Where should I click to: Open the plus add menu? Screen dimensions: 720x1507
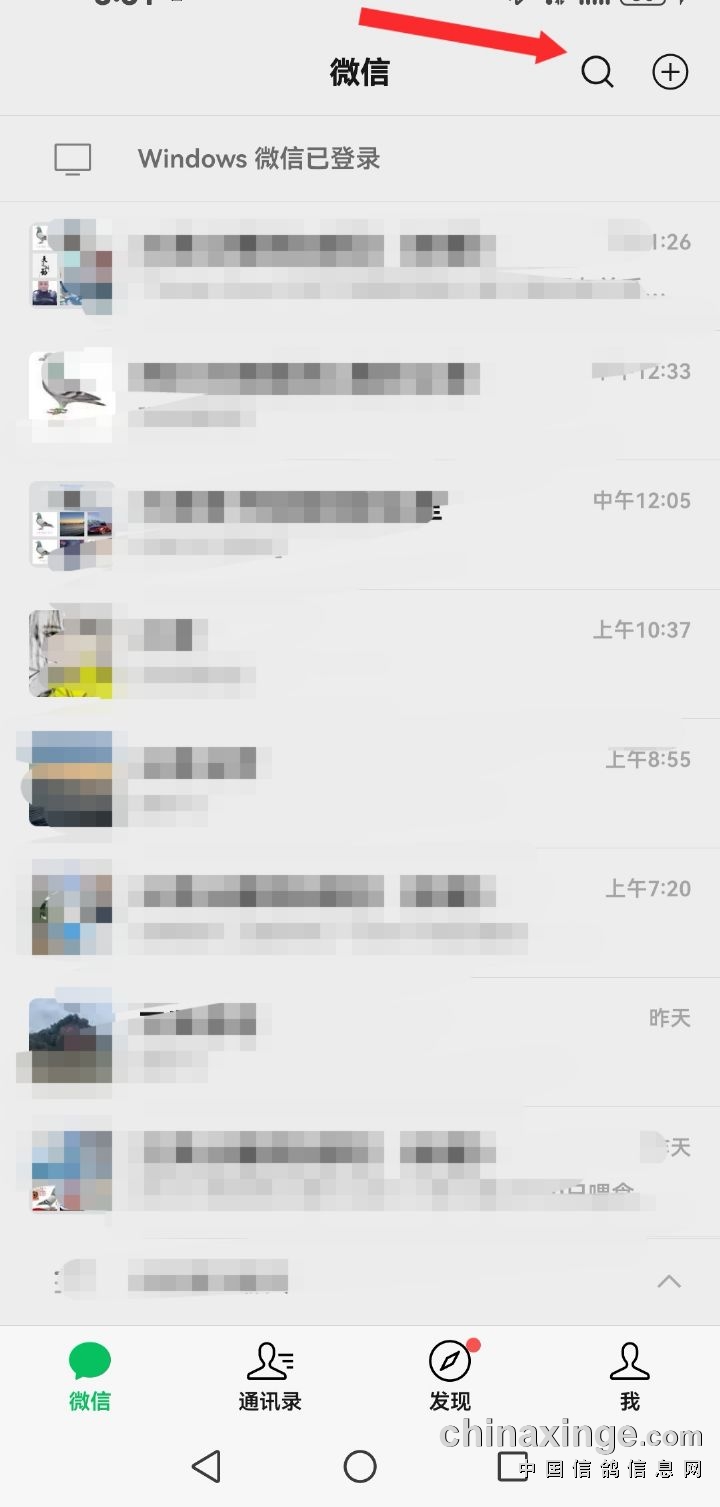click(670, 72)
